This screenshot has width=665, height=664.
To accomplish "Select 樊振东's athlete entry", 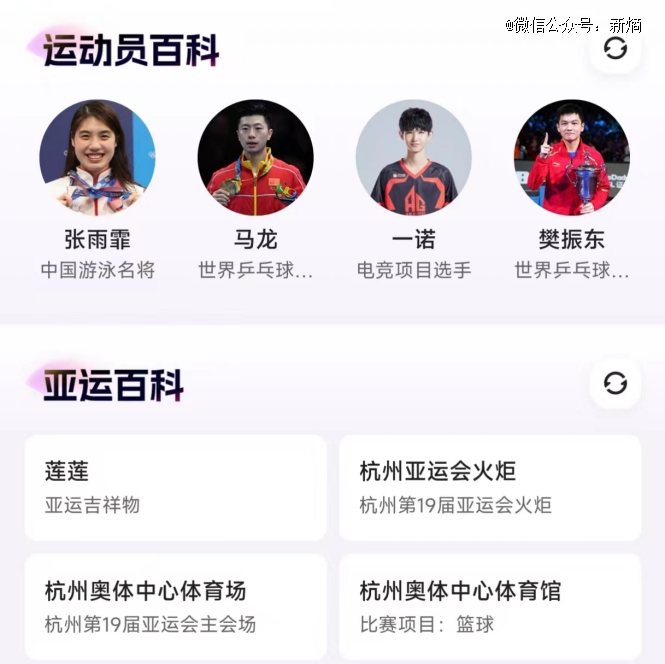I will click(571, 158).
